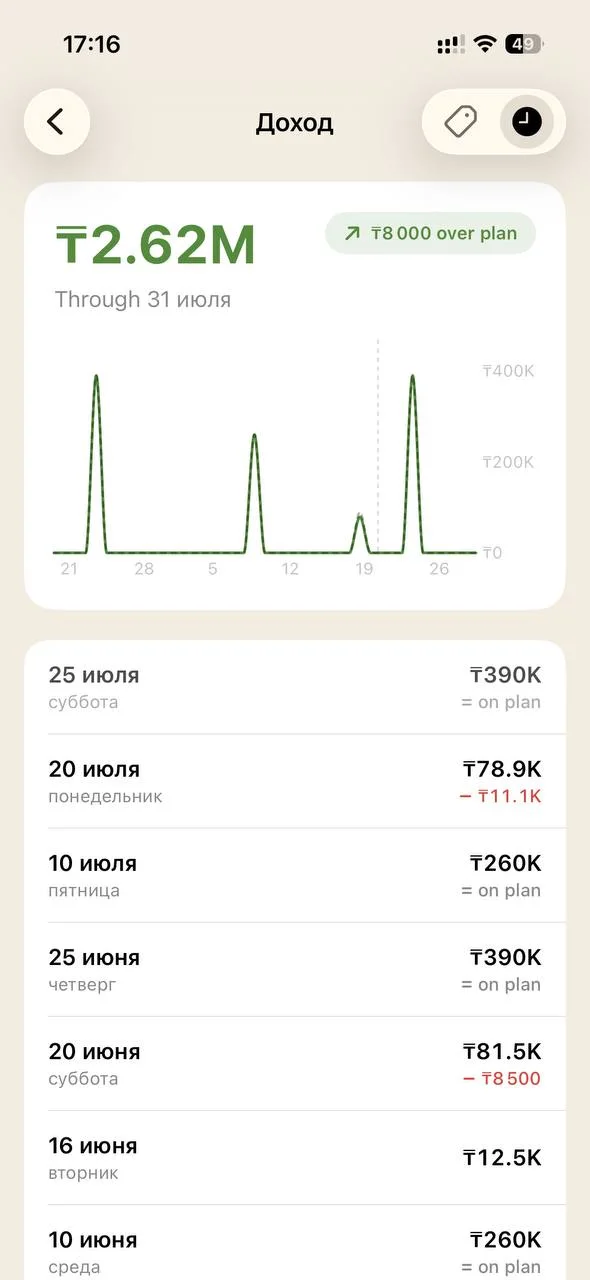Open the 25 июня income entry
The image size is (590, 1280).
pyautogui.click(x=295, y=969)
